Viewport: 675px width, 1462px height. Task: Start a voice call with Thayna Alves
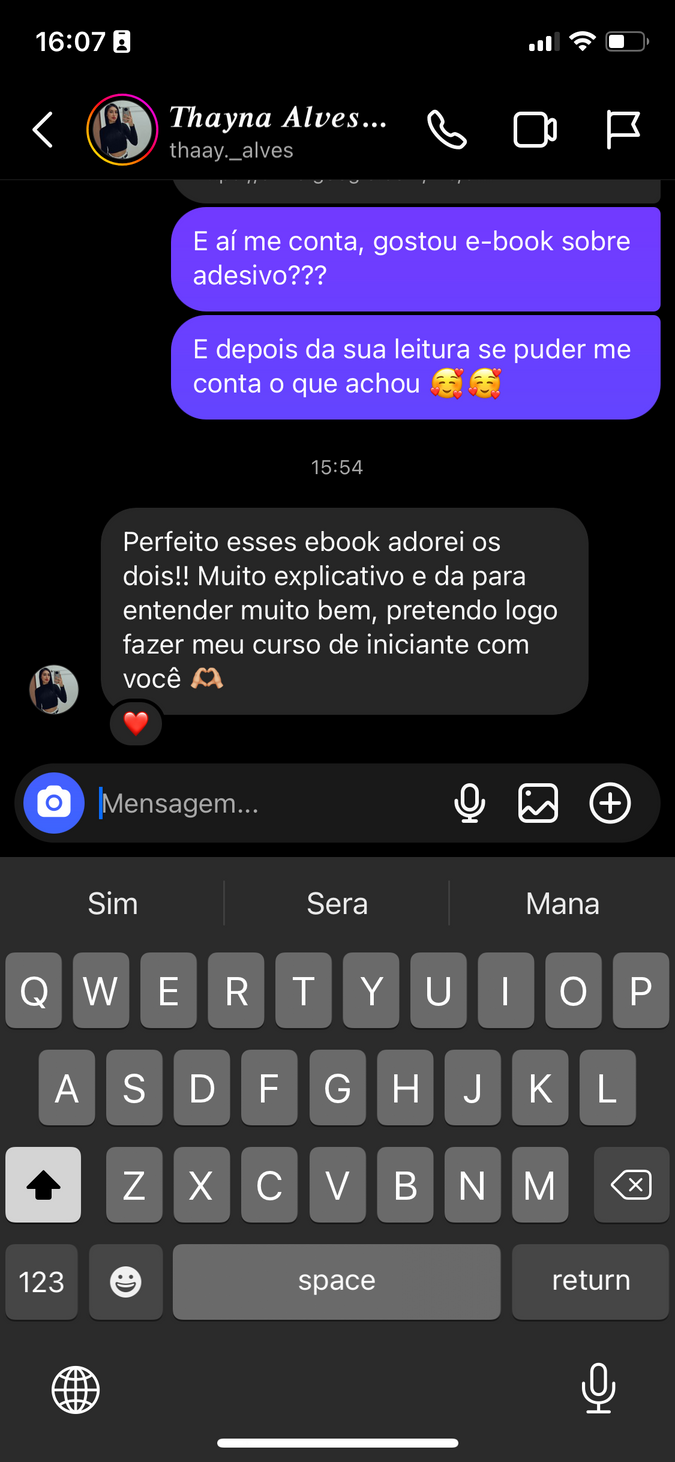[446, 130]
